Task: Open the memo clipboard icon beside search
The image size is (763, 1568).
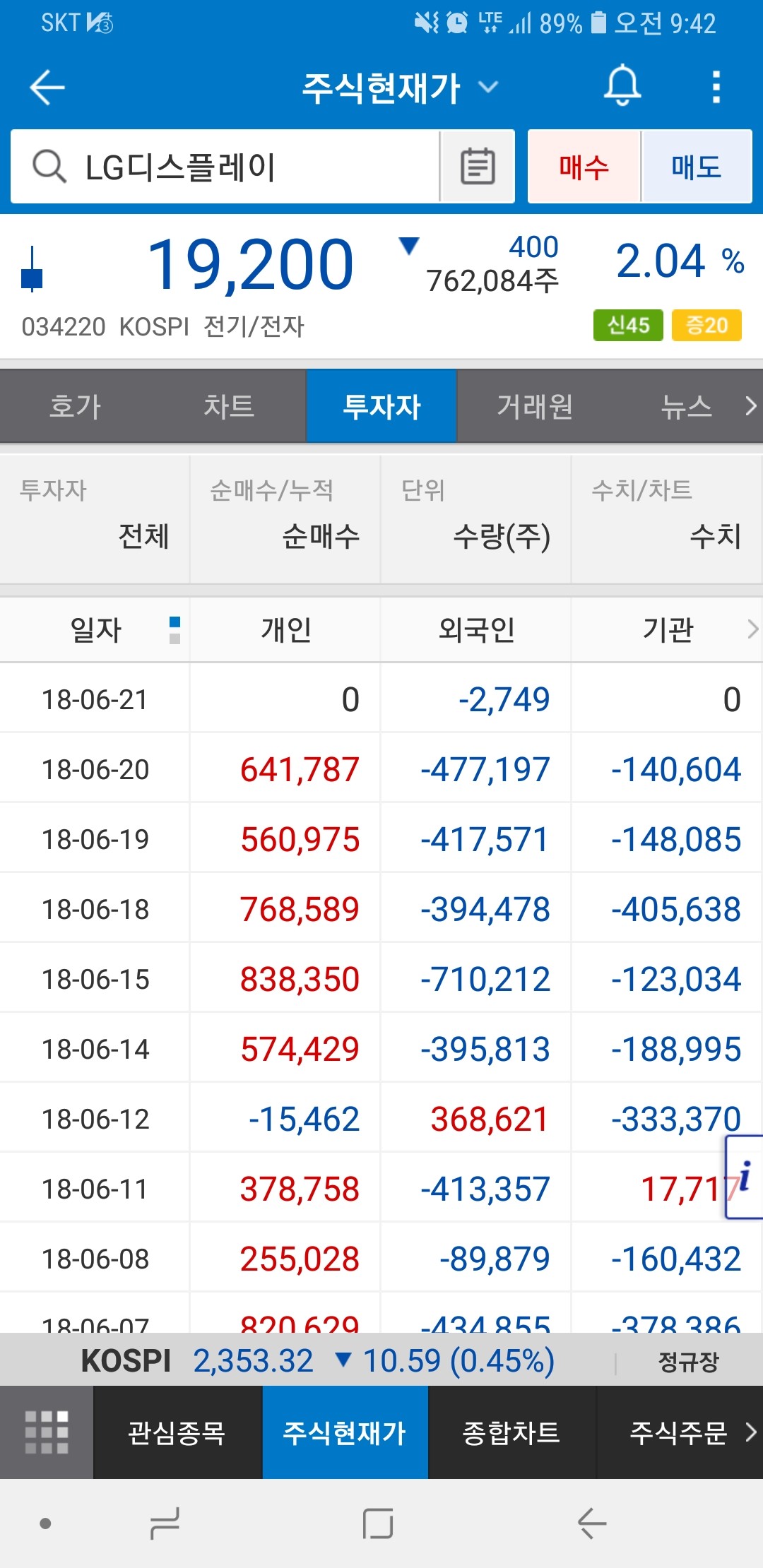Action: point(476,167)
